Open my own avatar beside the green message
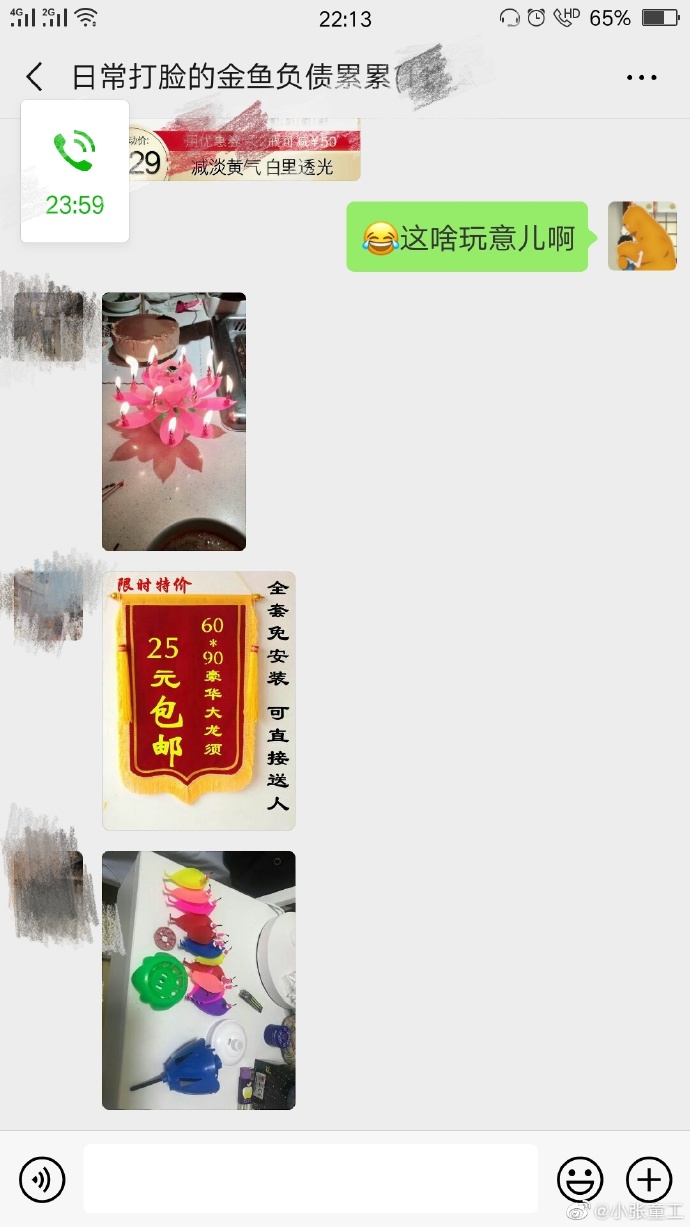This screenshot has height=1227, width=690. [x=642, y=236]
